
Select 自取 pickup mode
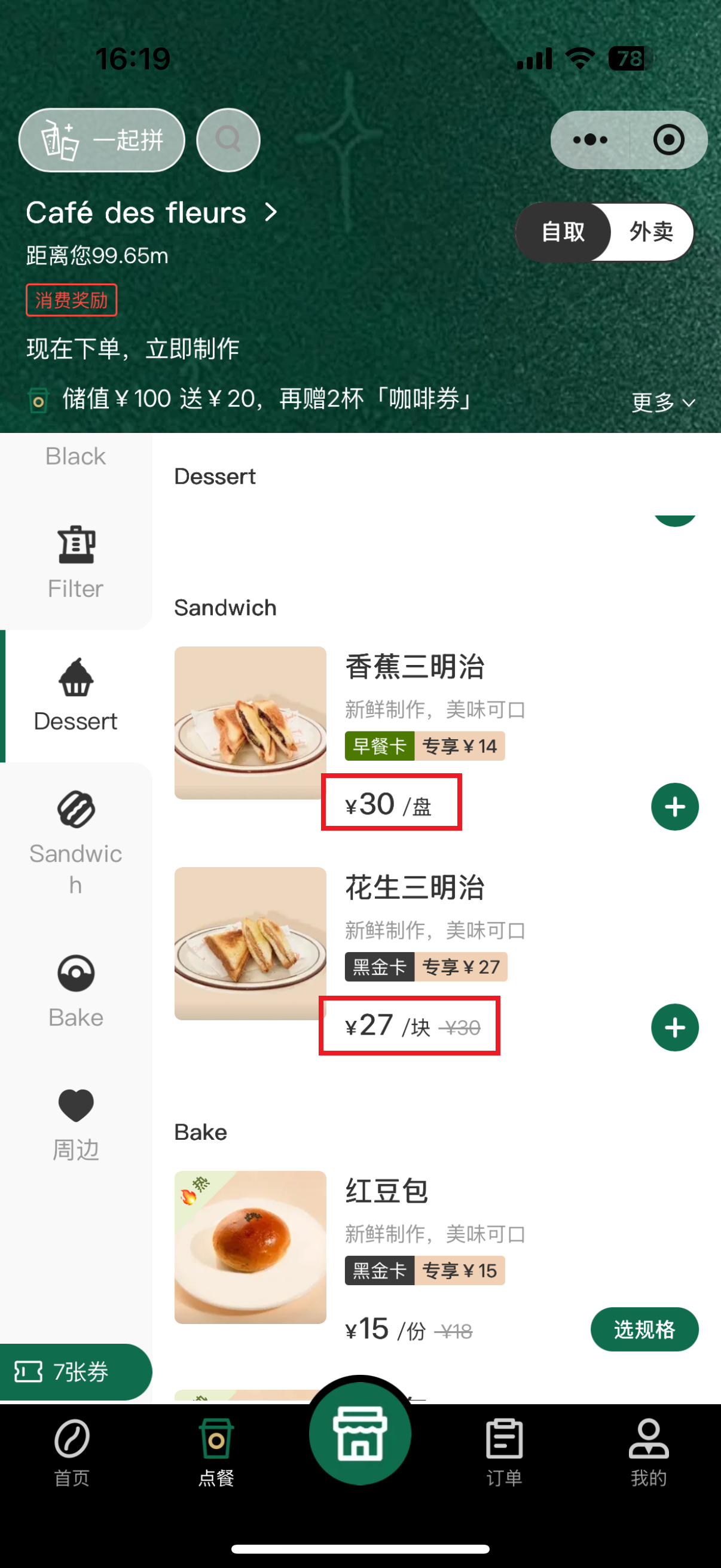pos(563,232)
